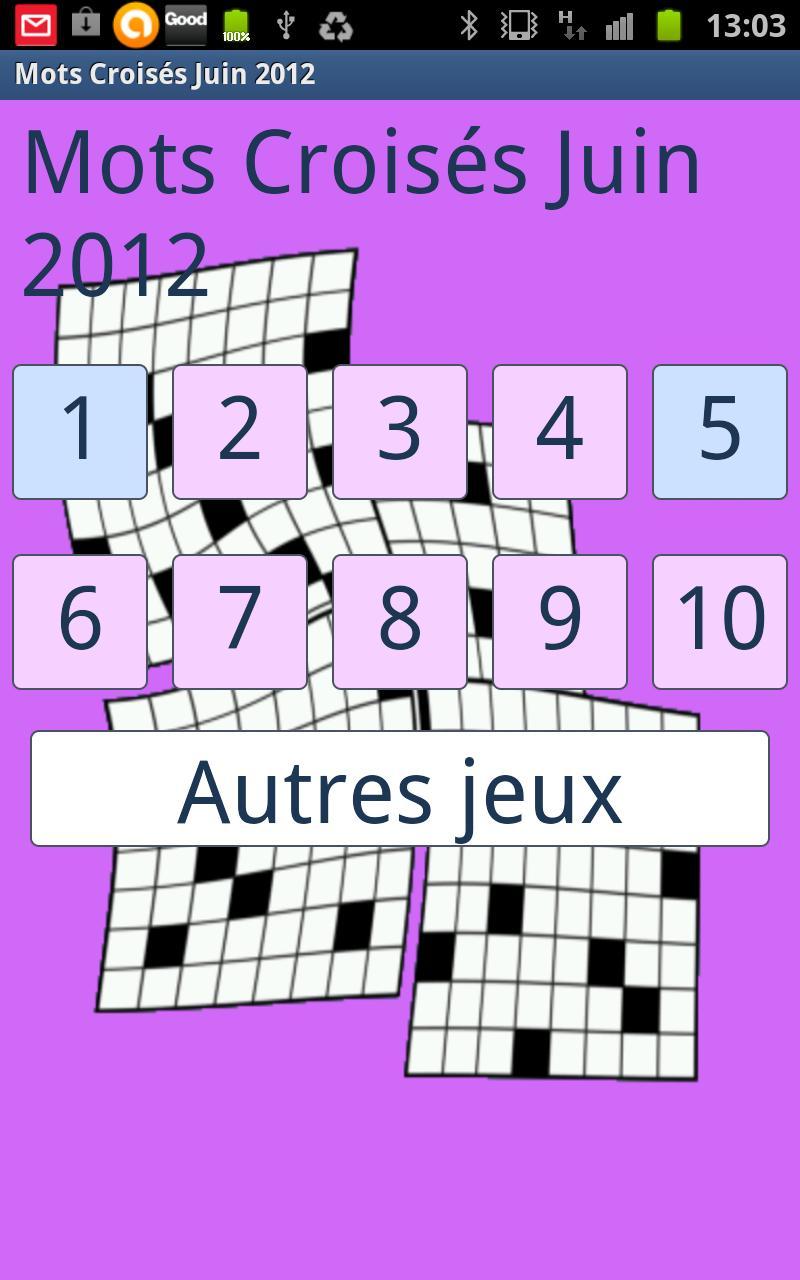Start crossword puzzle 10
This screenshot has height=1280, width=800.
tap(720, 622)
